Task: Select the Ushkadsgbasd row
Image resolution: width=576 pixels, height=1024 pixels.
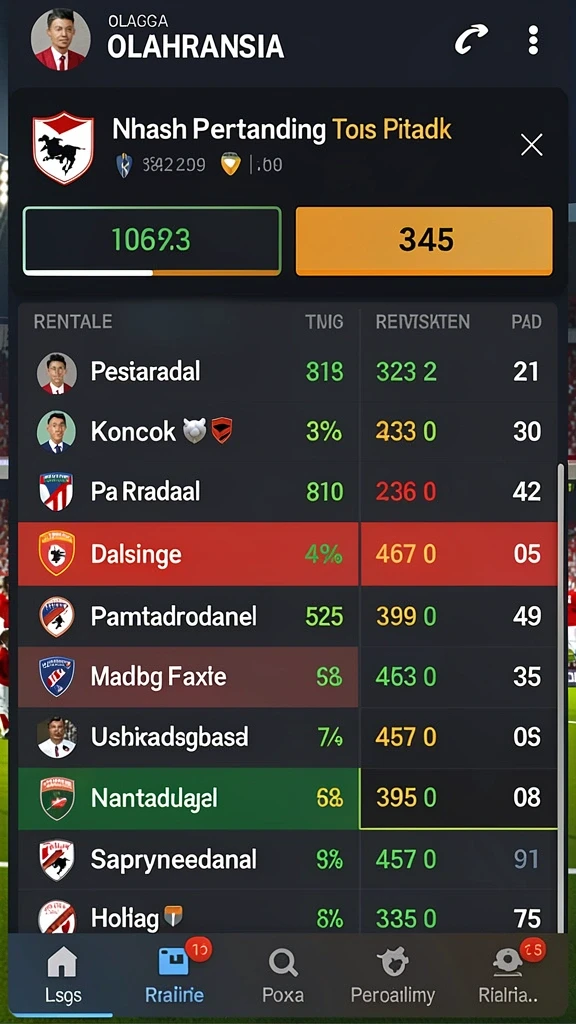Action: pyautogui.click(x=287, y=737)
